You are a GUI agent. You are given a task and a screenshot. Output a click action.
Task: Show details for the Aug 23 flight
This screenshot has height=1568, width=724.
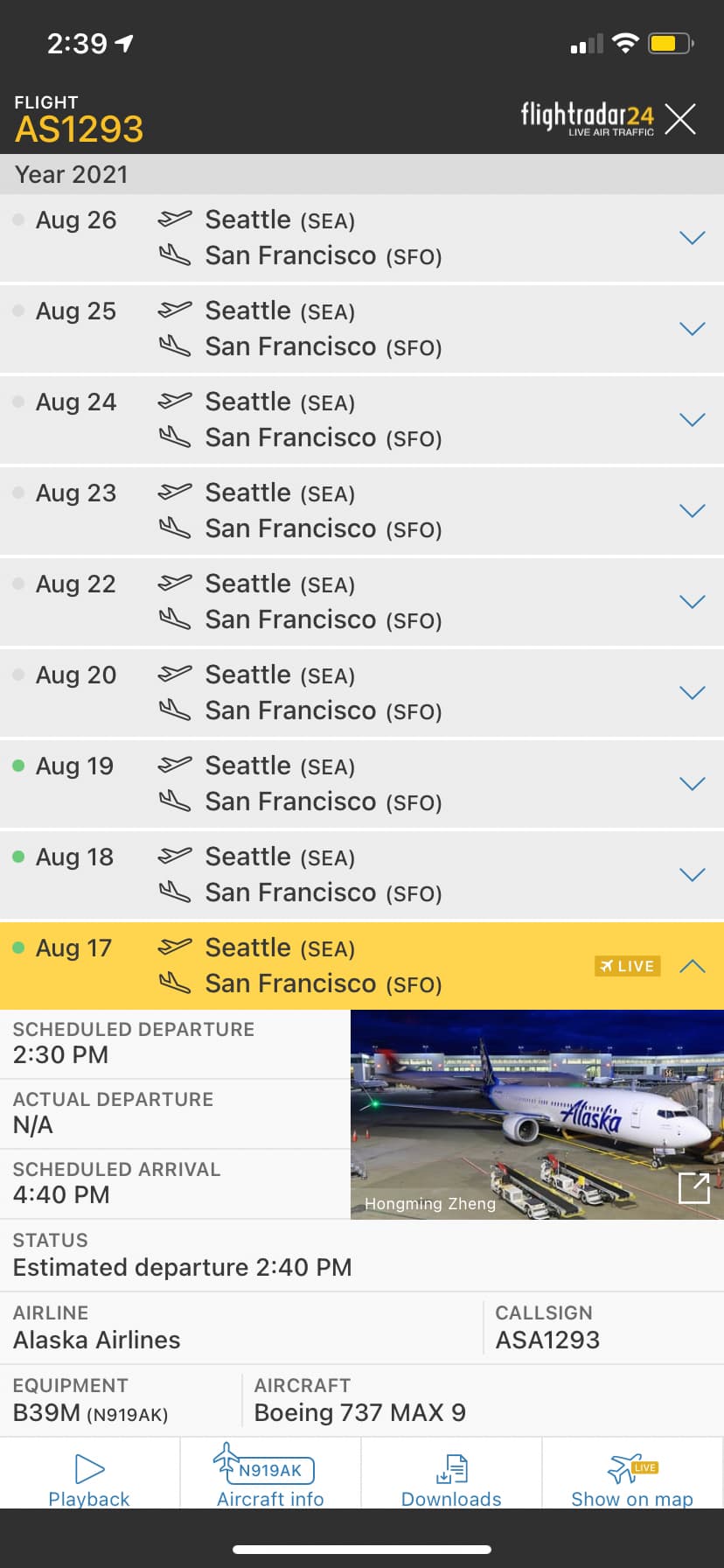click(692, 511)
